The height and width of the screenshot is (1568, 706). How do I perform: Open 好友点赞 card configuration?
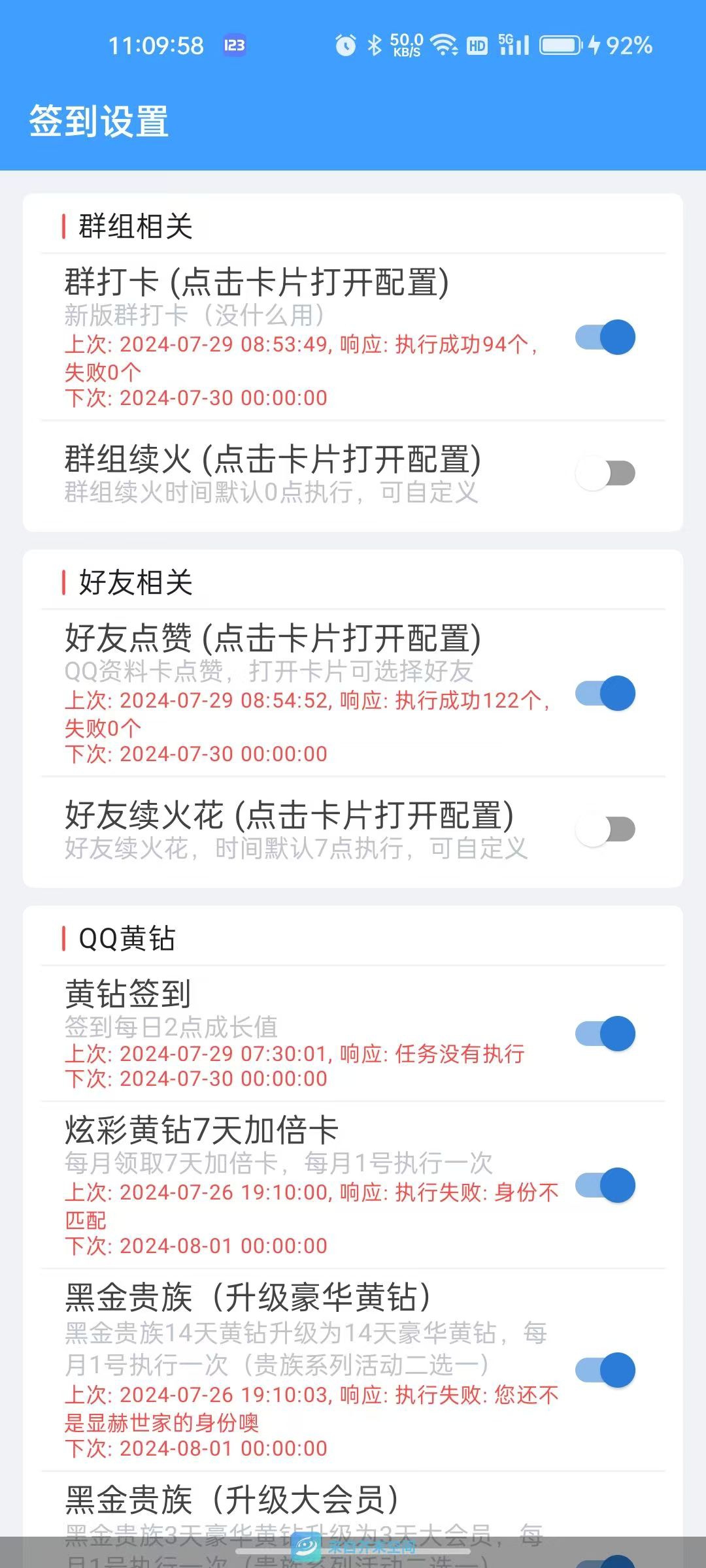(353, 693)
